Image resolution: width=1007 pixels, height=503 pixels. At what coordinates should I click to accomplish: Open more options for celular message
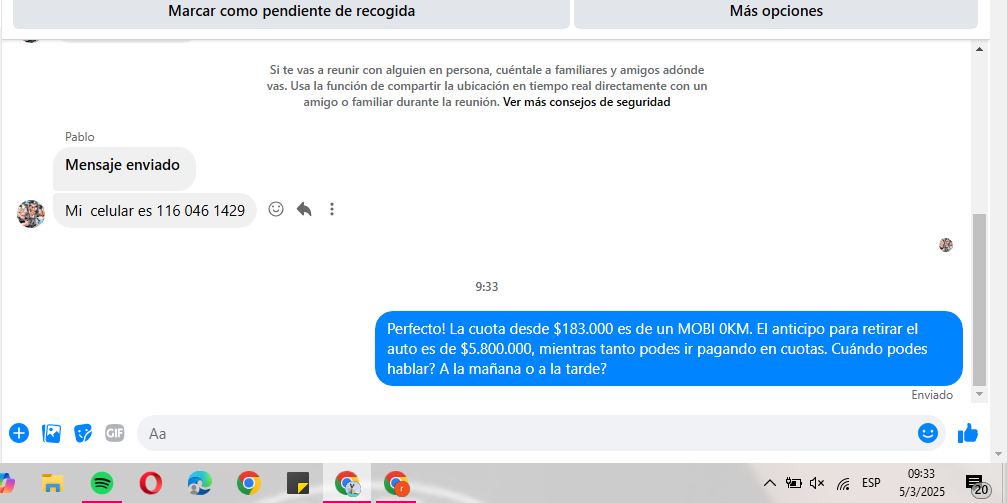click(x=332, y=209)
